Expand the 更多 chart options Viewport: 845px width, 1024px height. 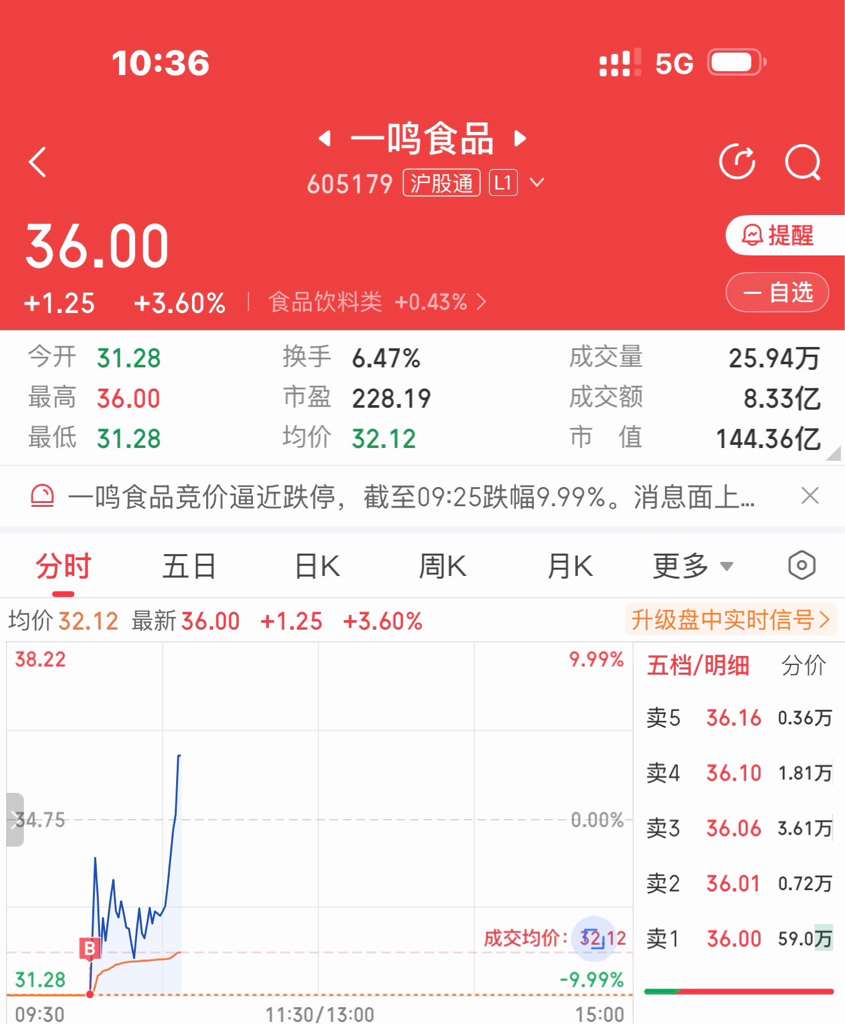[x=693, y=566]
